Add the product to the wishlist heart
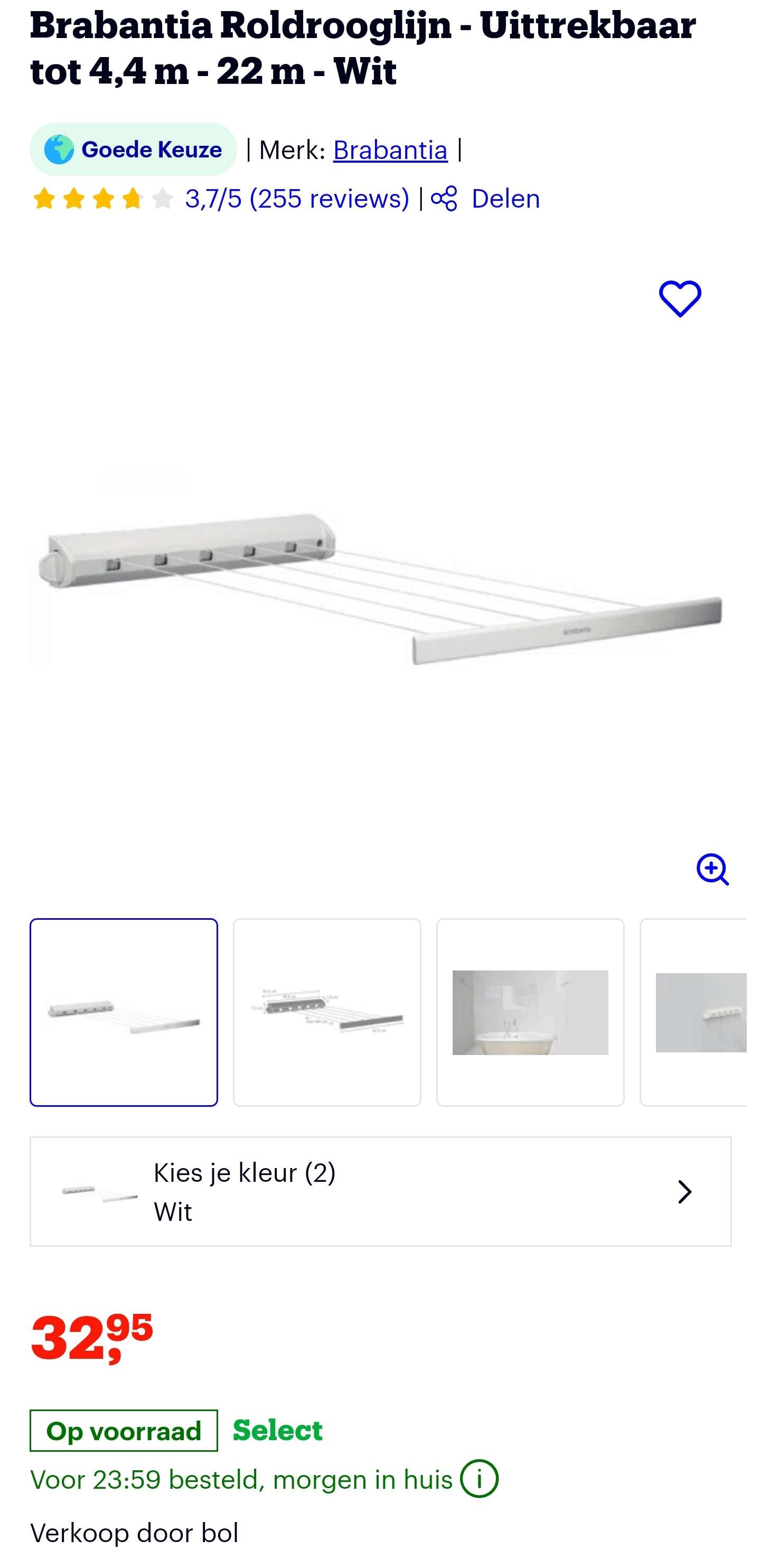The height and width of the screenshot is (1568, 760). 680,298
